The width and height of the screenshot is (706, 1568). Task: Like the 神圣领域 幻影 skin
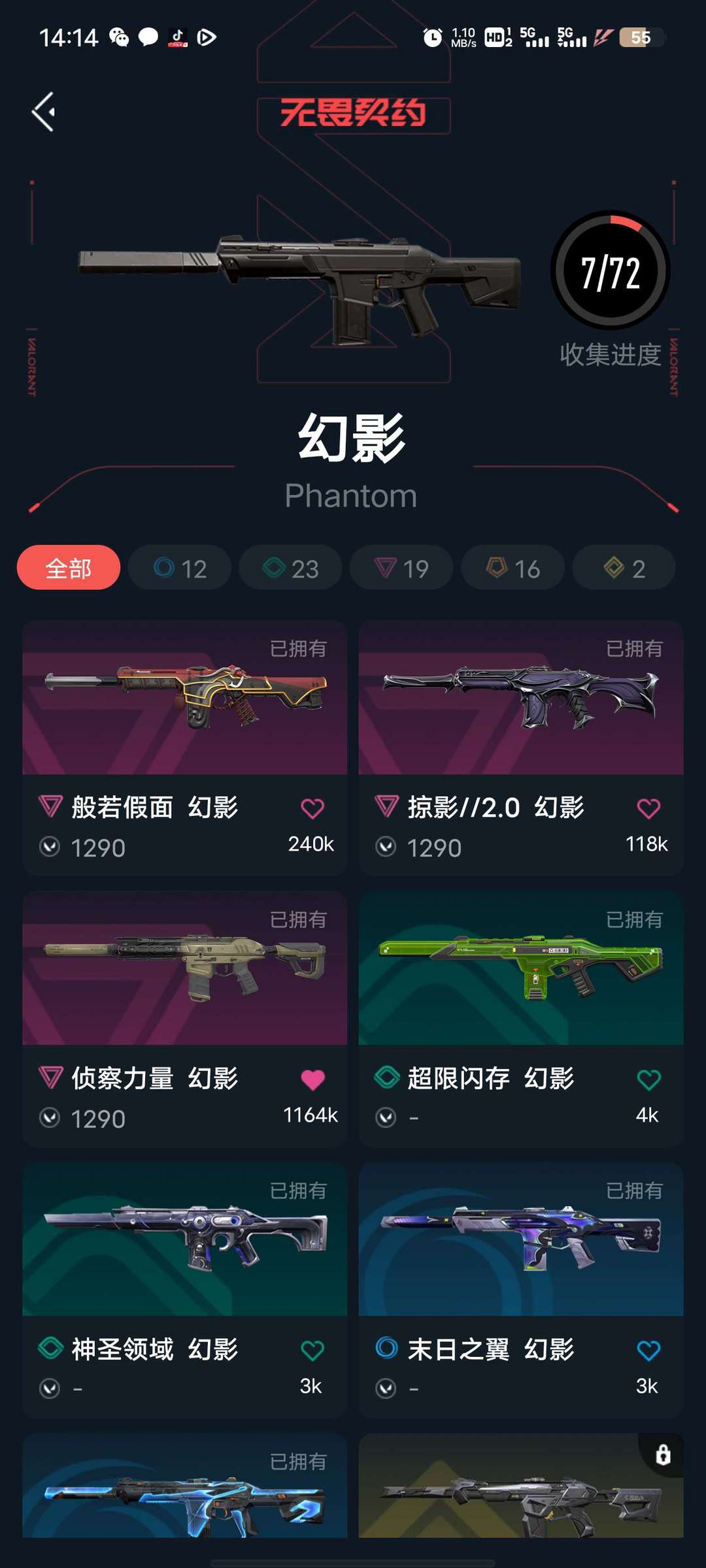click(312, 1350)
